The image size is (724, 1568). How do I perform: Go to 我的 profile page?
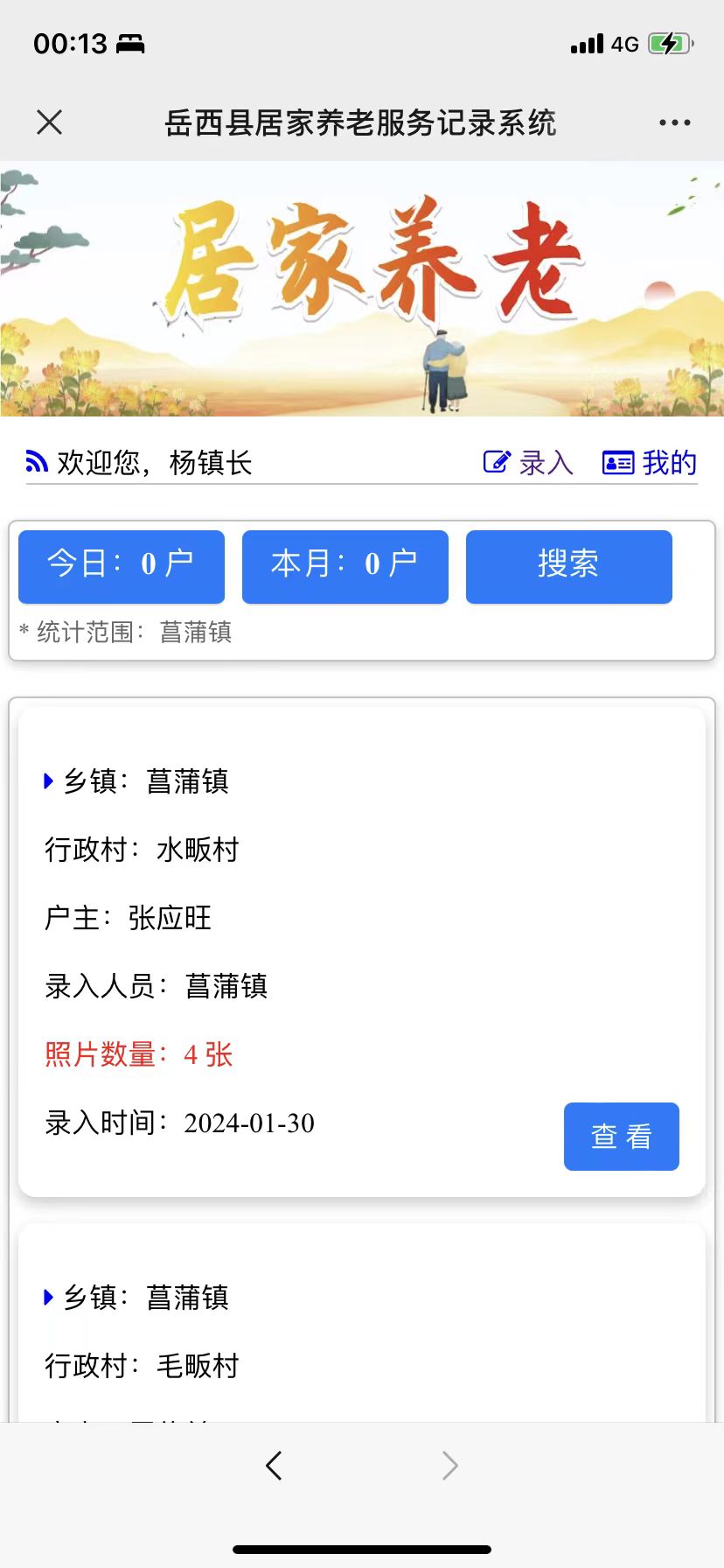click(650, 462)
